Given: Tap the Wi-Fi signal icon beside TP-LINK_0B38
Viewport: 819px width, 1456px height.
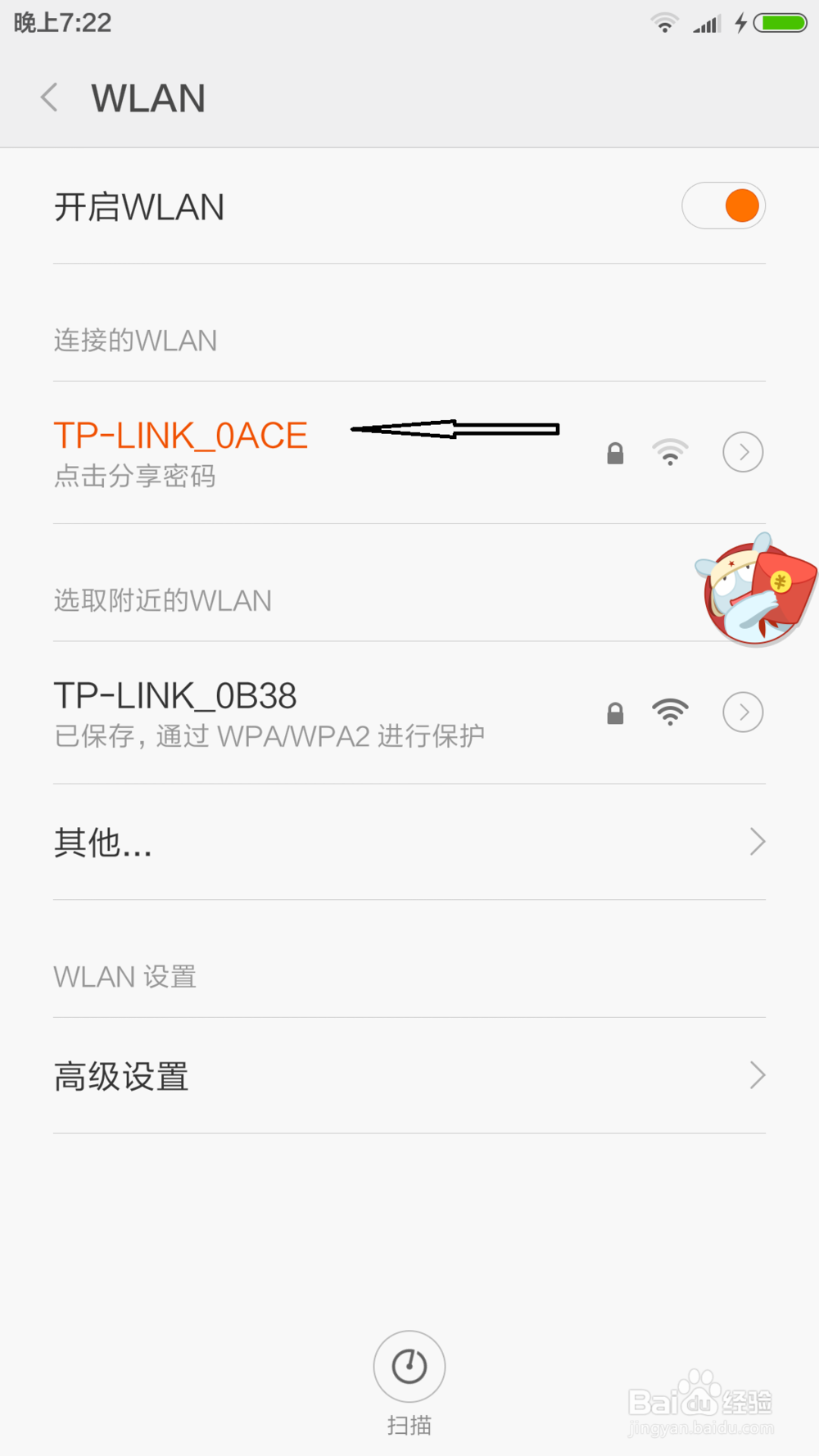Looking at the screenshot, I should [671, 712].
